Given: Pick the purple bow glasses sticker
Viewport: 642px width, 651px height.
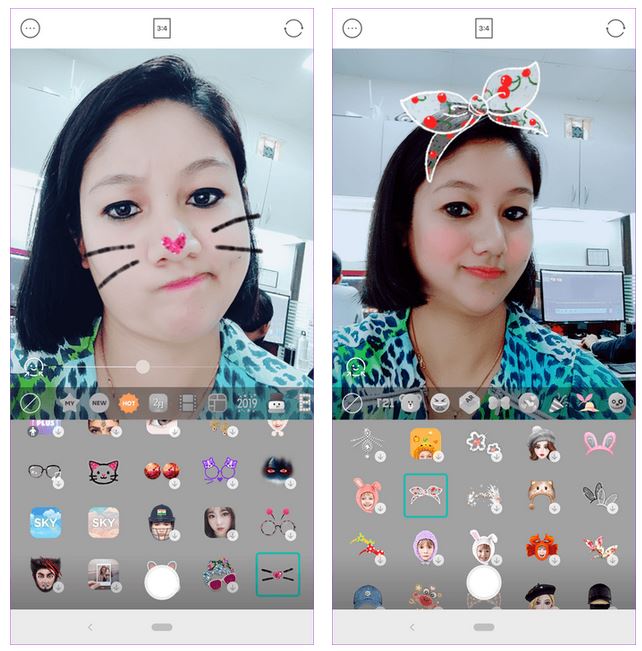Looking at the screenshot, I should click(x=219, y=468).
